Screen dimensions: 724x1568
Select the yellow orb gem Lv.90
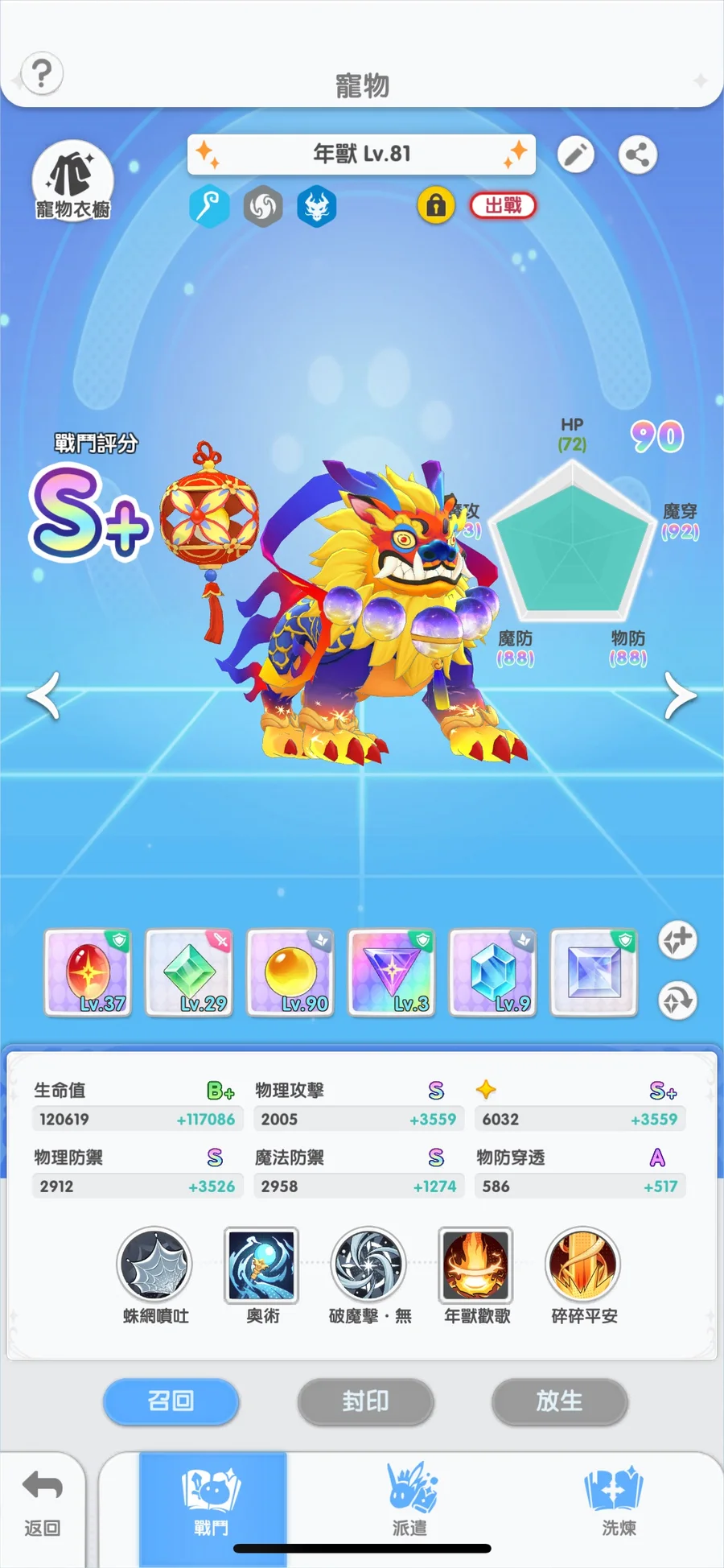(290, 972)
